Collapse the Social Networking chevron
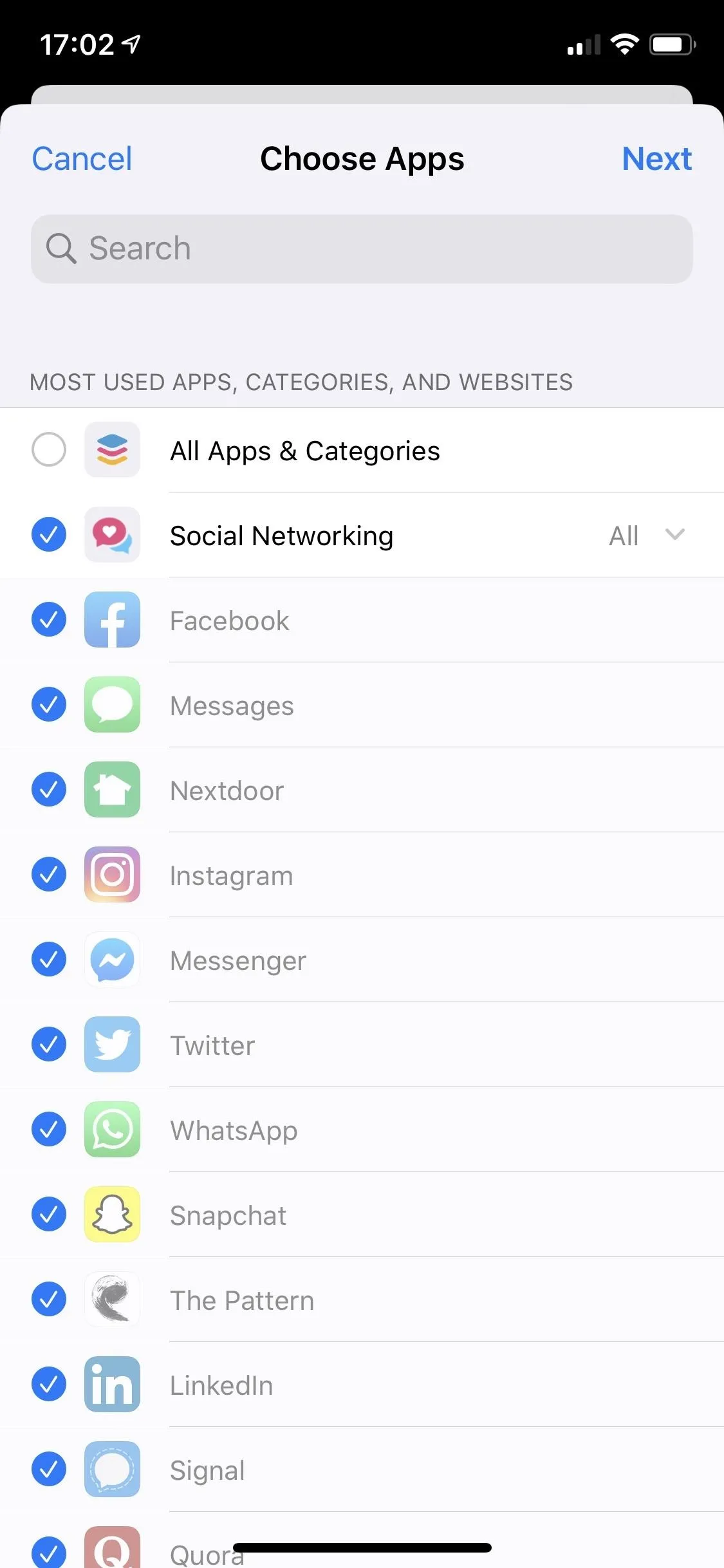The height and width of the screenshot is (1568, 724). [674, 534]
